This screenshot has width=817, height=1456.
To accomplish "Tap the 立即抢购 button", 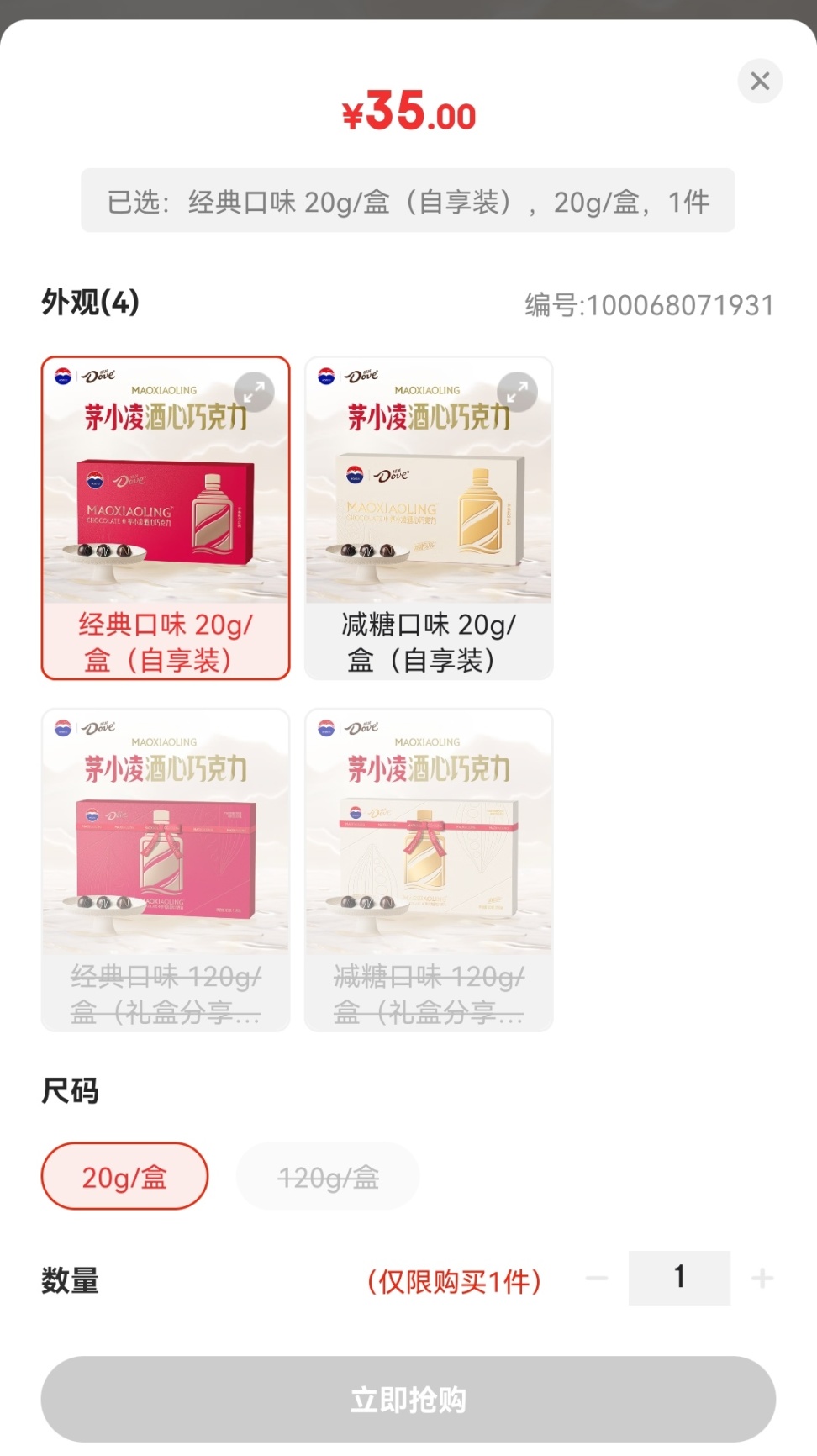I will click(408, 1399).
